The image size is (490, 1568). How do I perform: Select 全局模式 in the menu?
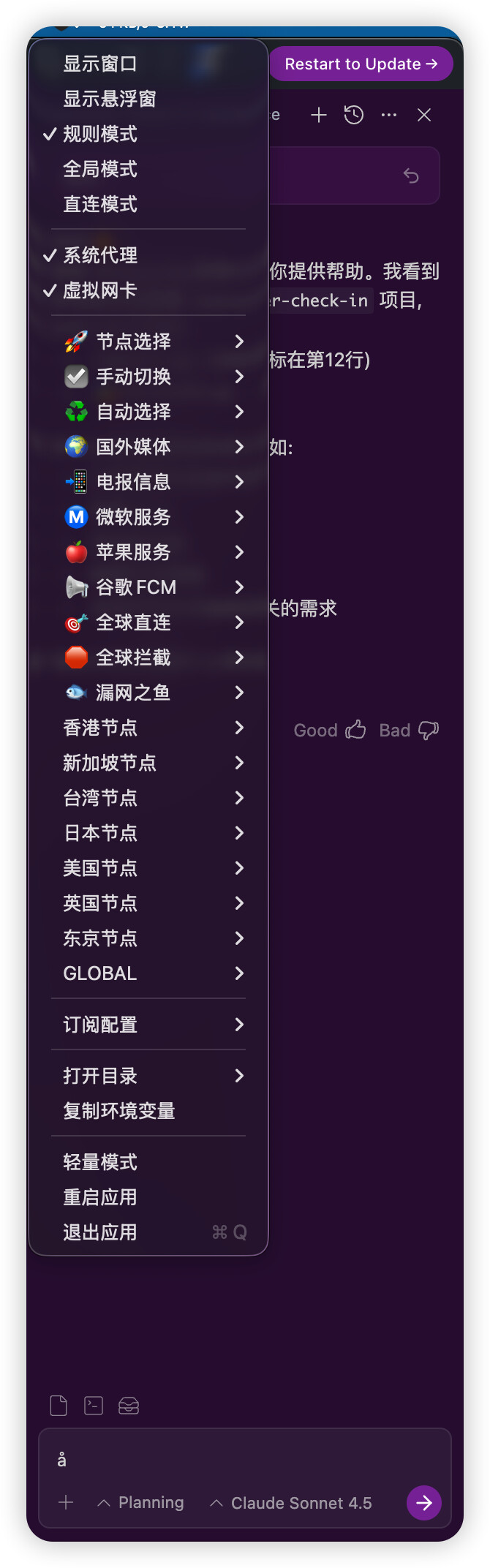[x=148, y=169]
